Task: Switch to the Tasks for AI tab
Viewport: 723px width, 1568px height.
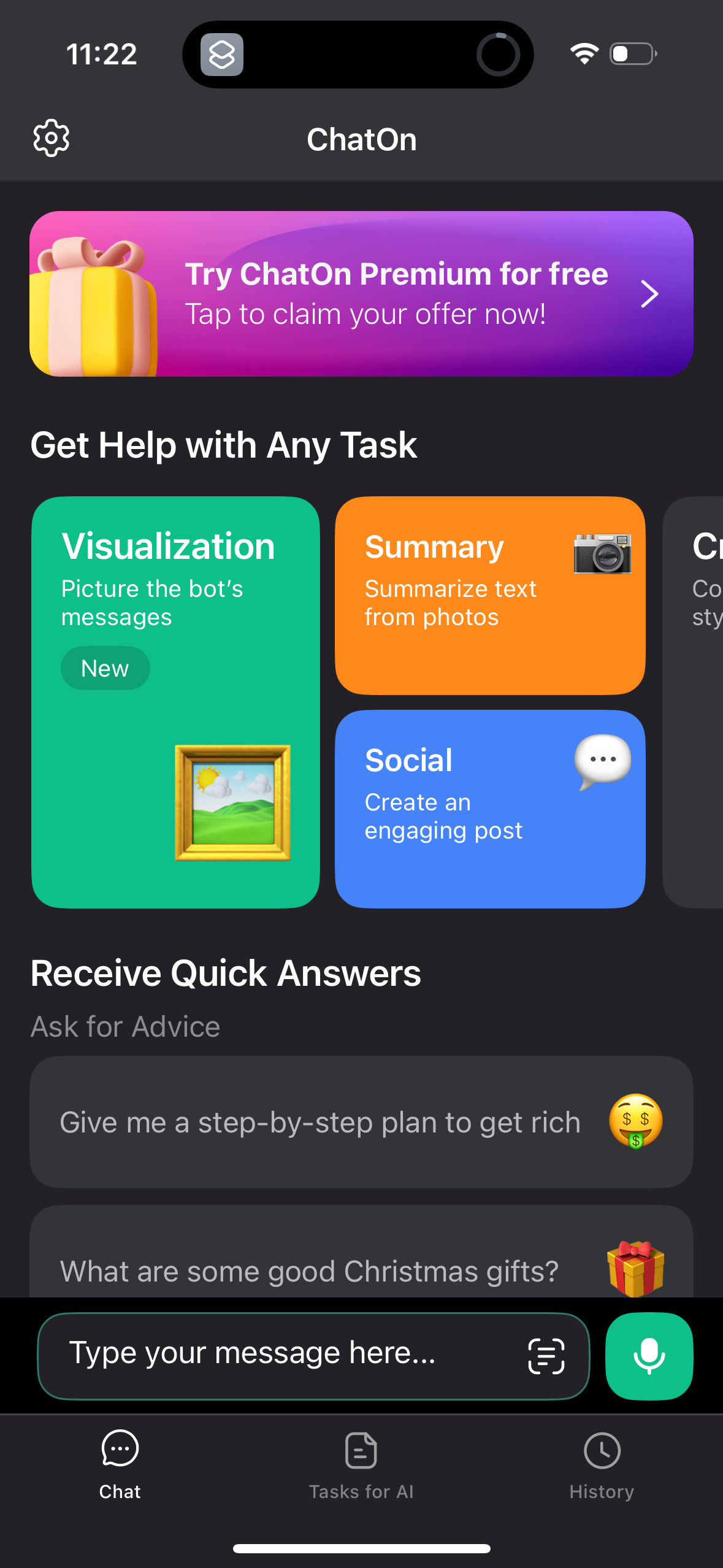Action: click(361, 1466)
